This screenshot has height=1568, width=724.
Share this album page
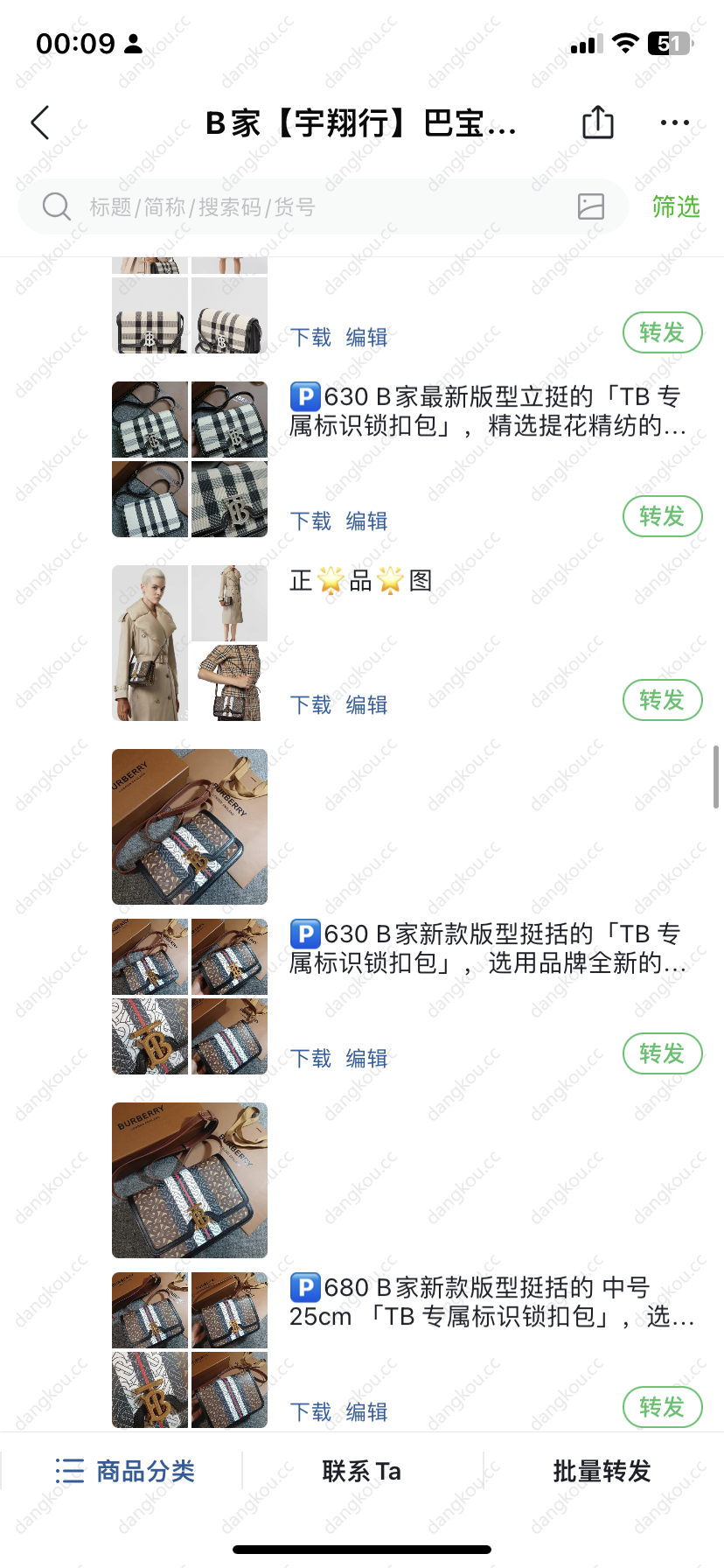(x=598, y=122)
